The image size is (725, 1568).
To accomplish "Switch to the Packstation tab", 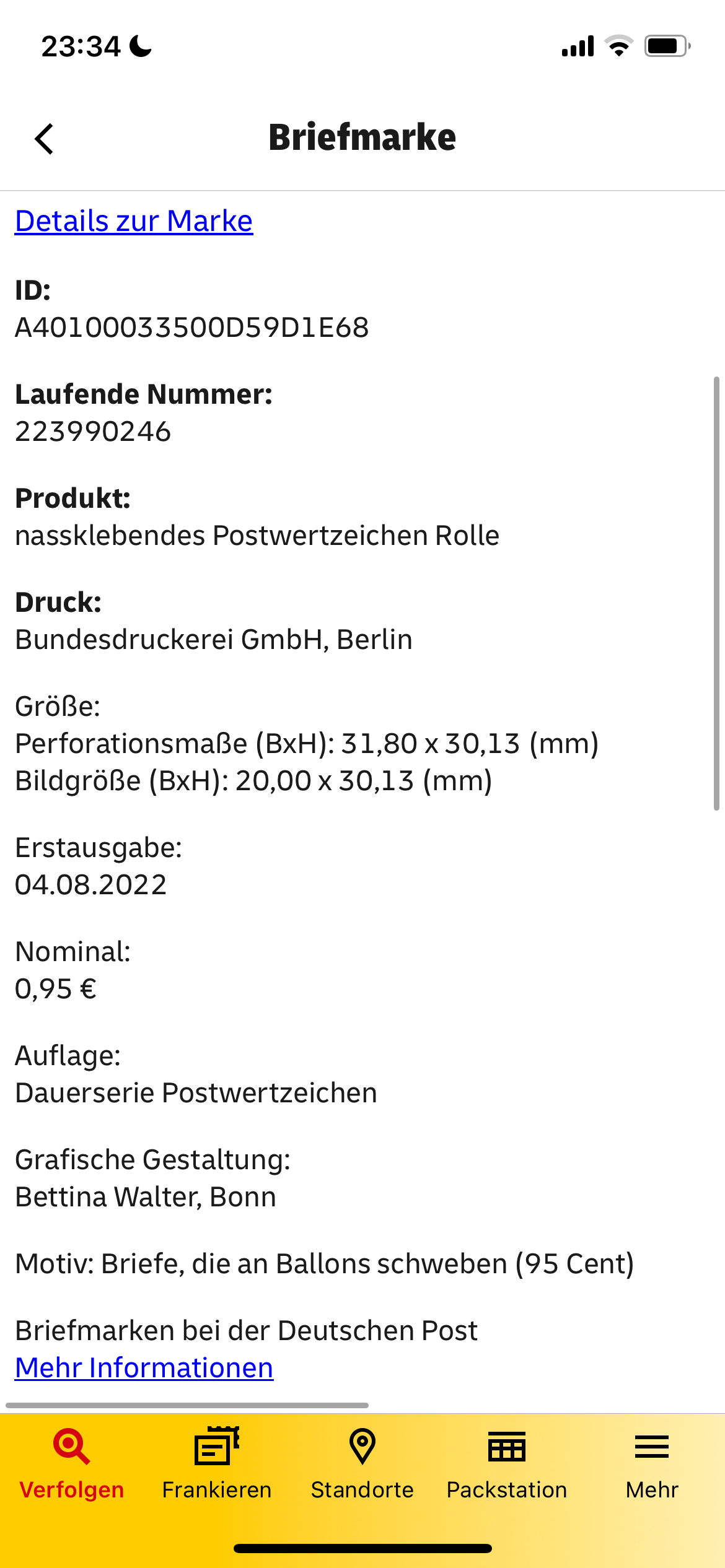I will point(507,1465).
